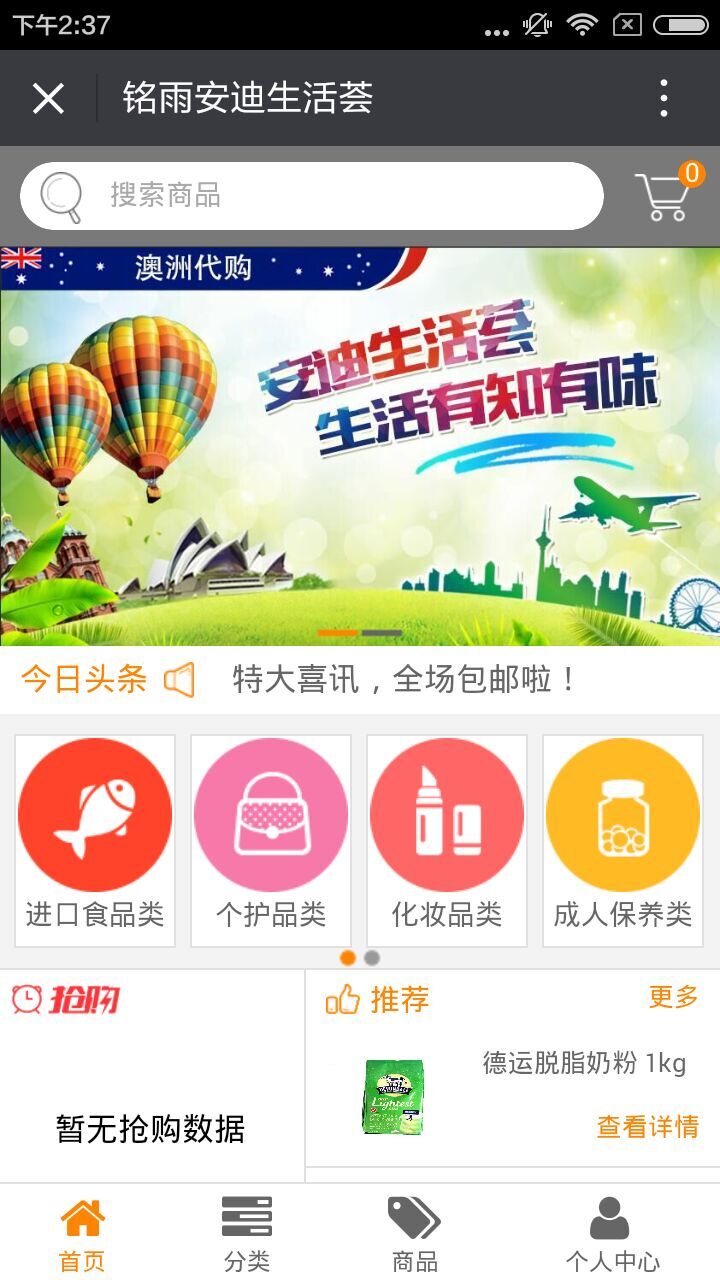Open the shopping cart
The width and height of the screenshot is (720, 1280).
[x=664, y=195]
